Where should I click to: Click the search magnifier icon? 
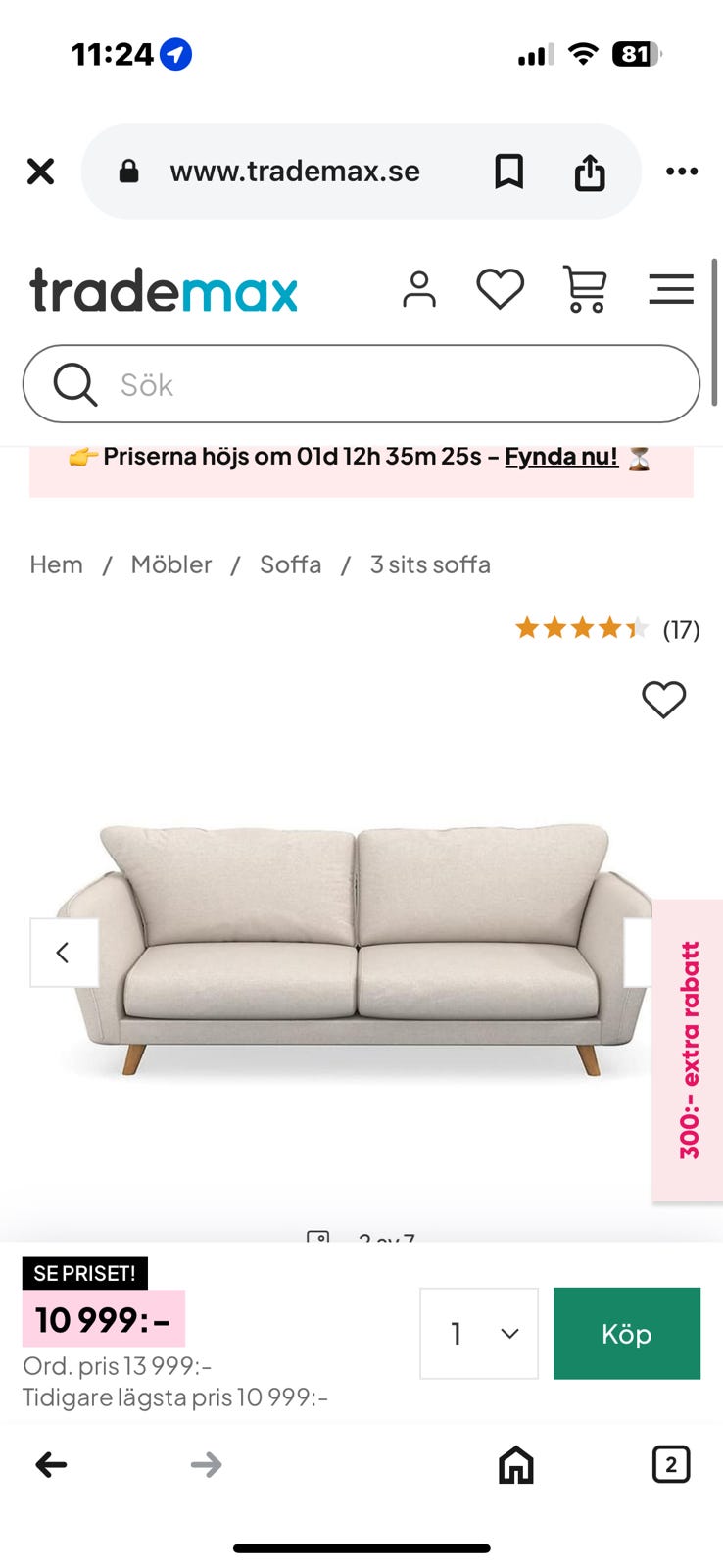click(73, 384)
